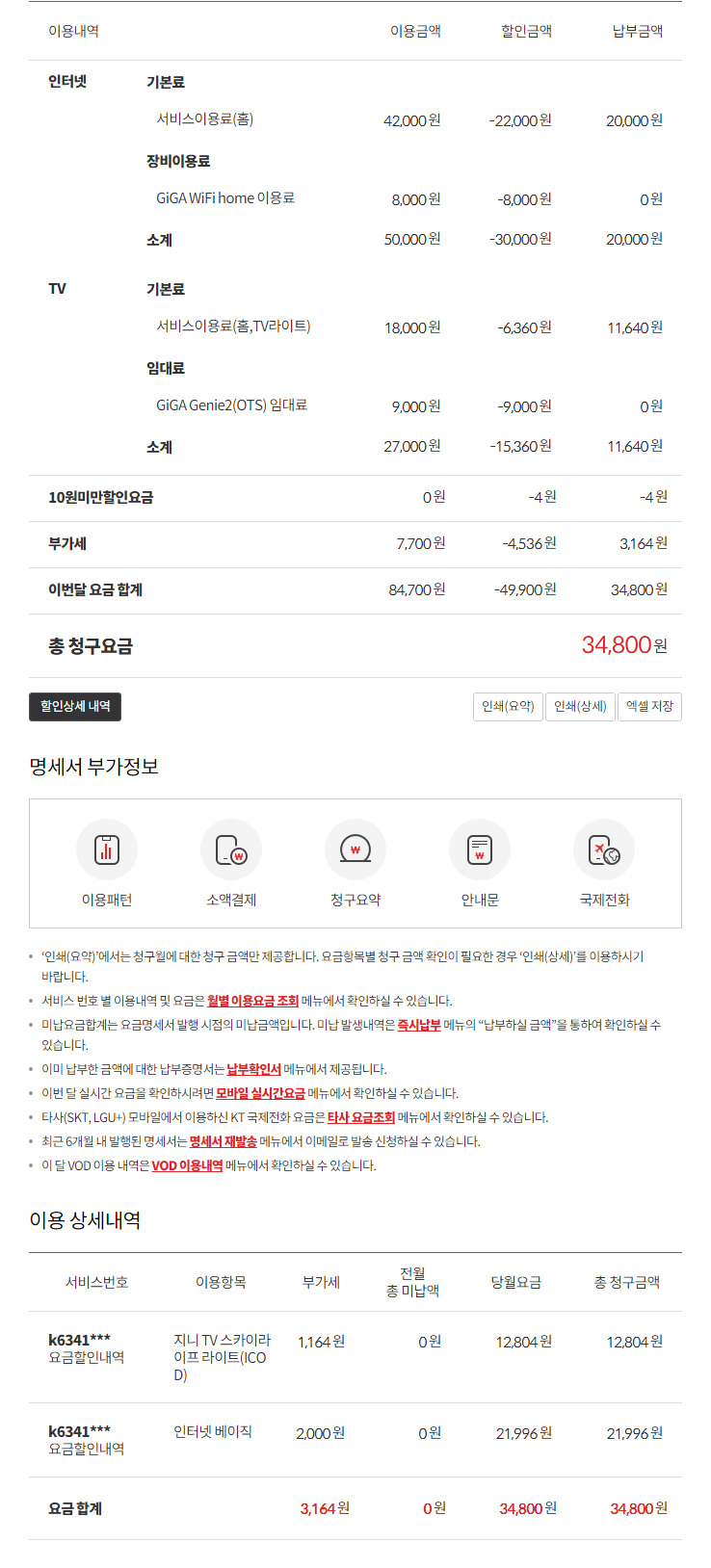Open the 국제전화 icon

(x=604, y=849)
